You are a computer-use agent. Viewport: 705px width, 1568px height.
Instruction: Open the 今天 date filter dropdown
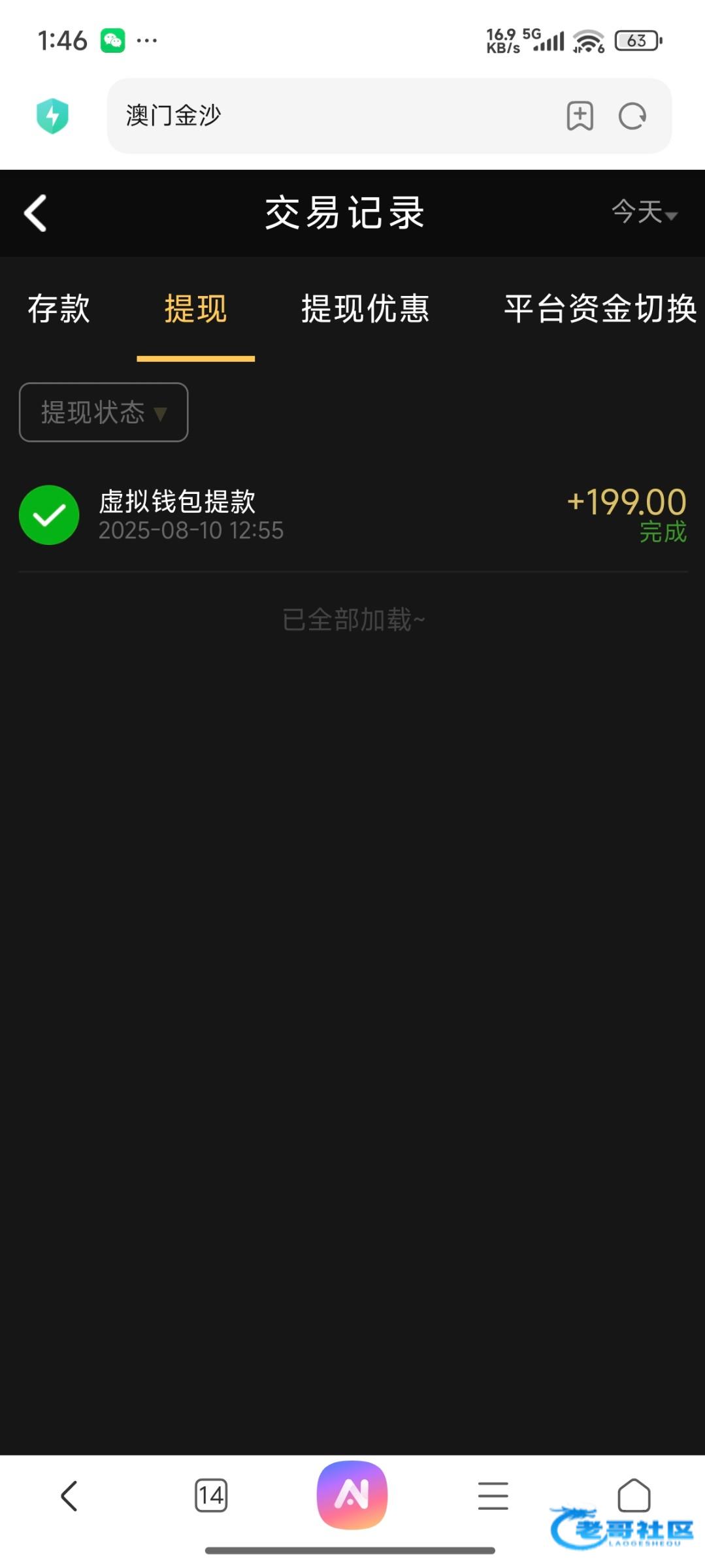[x=644, y=212]
